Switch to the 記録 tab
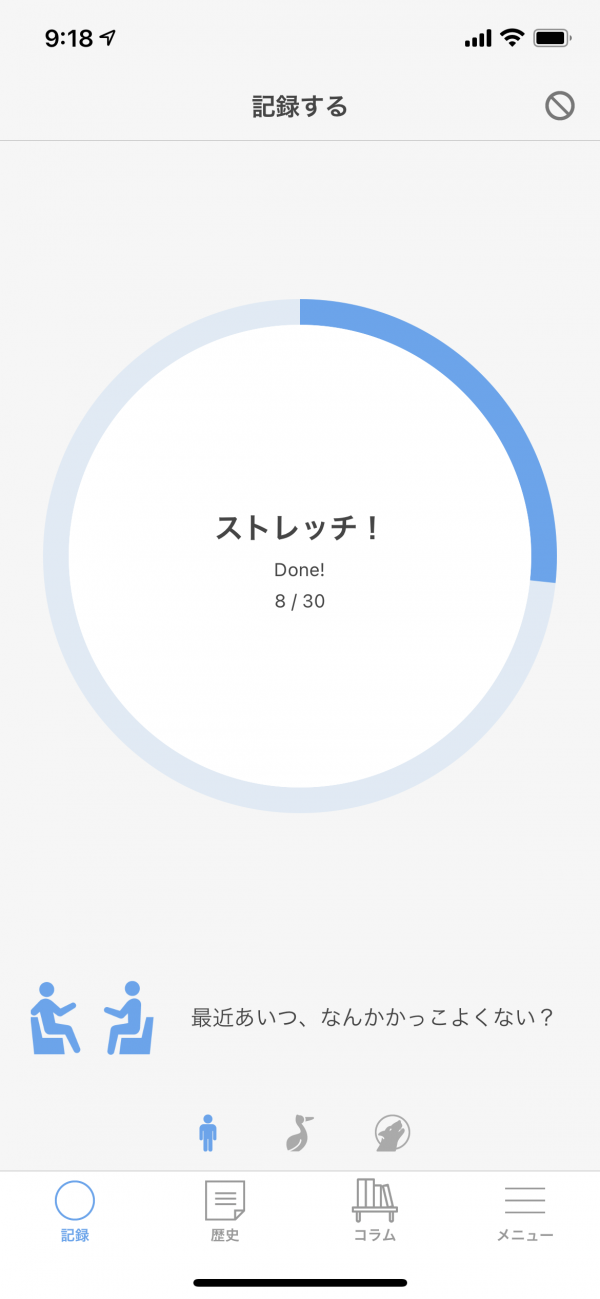Image resolution: width=600 pixels, height=1299 pixels. (75, 1211)
